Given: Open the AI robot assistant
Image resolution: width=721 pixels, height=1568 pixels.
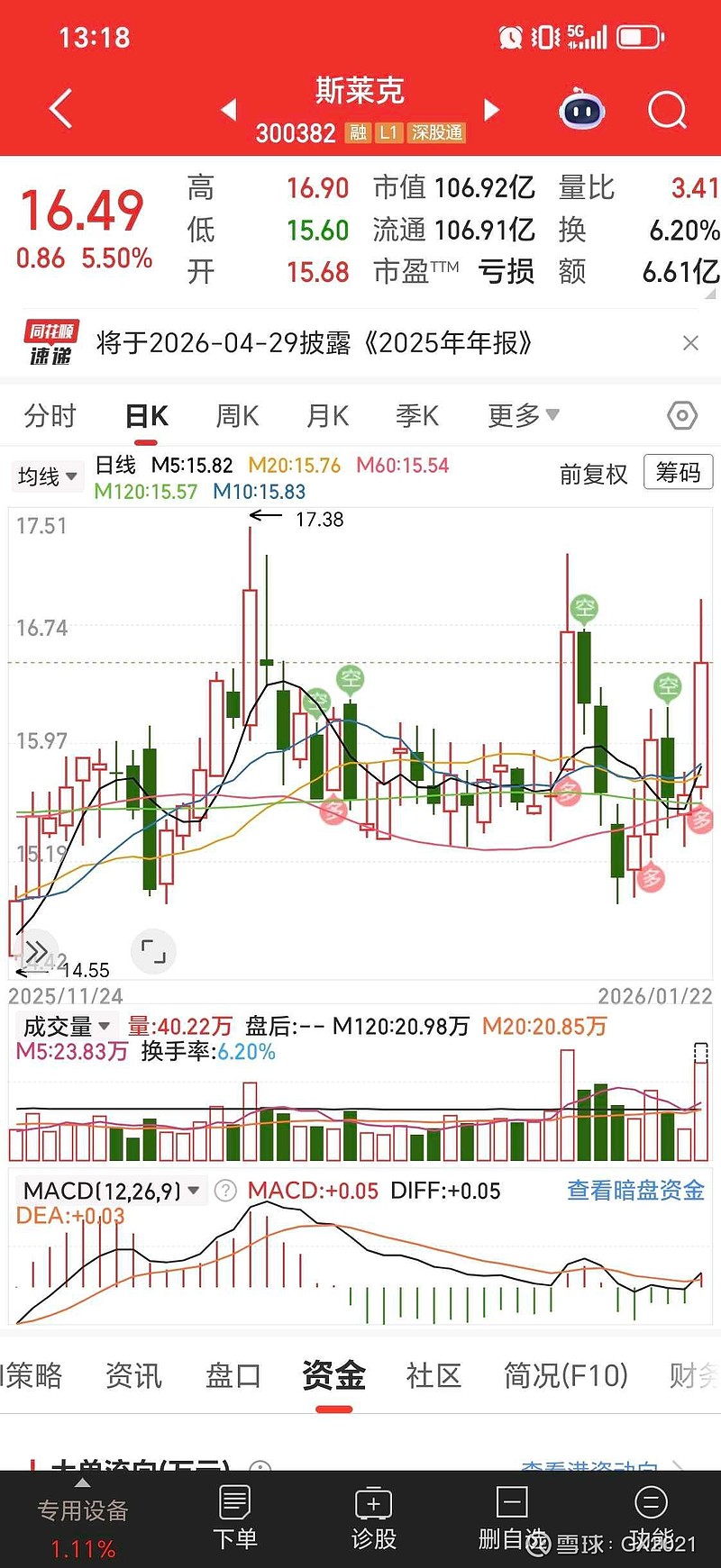Looking at the screenshot, I should point(582,111).
